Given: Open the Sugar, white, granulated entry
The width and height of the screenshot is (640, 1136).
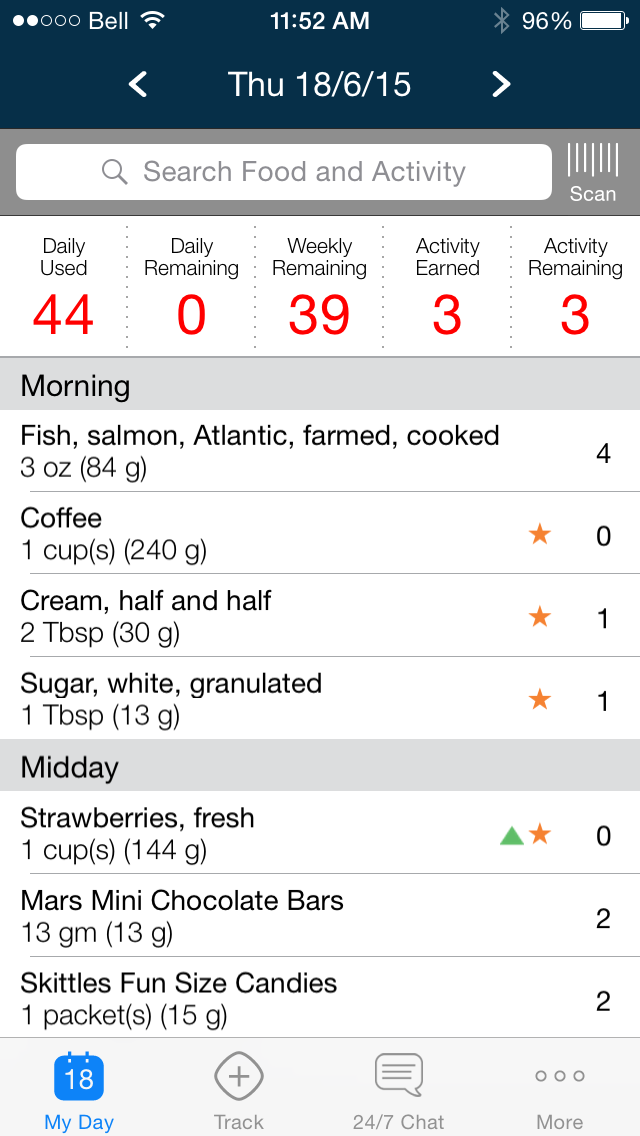Looking at the screenshot, I should (320, 698).
